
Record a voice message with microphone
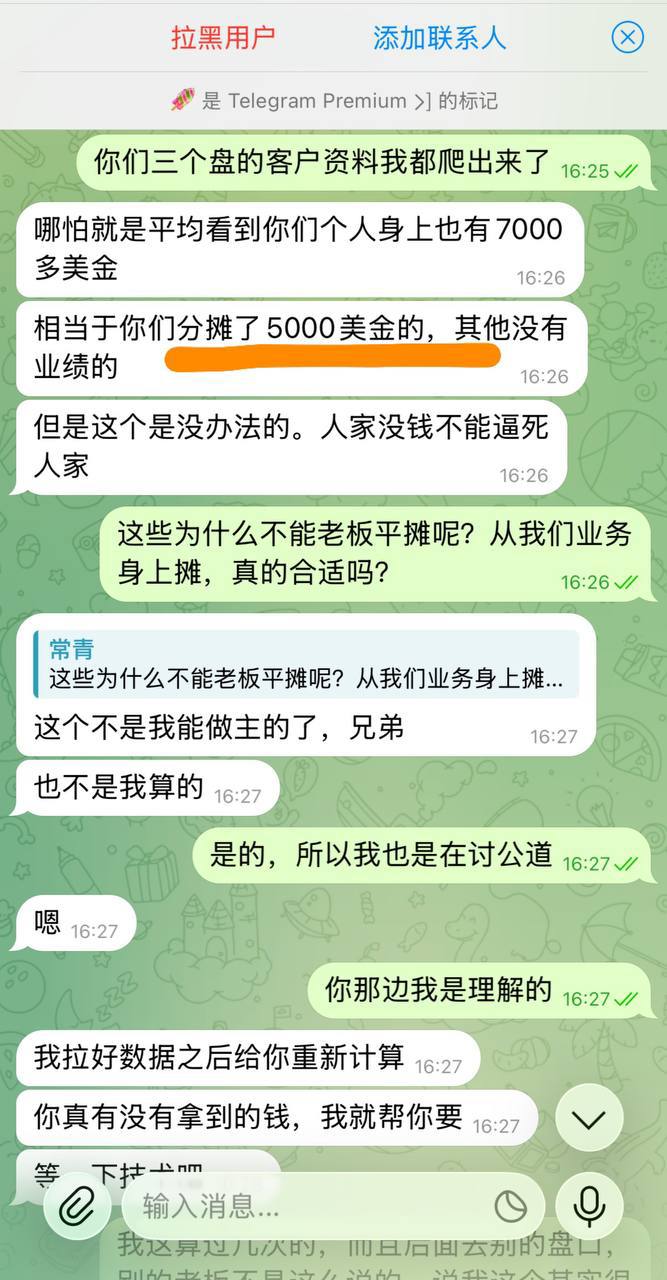click(x=589, y=1207)
